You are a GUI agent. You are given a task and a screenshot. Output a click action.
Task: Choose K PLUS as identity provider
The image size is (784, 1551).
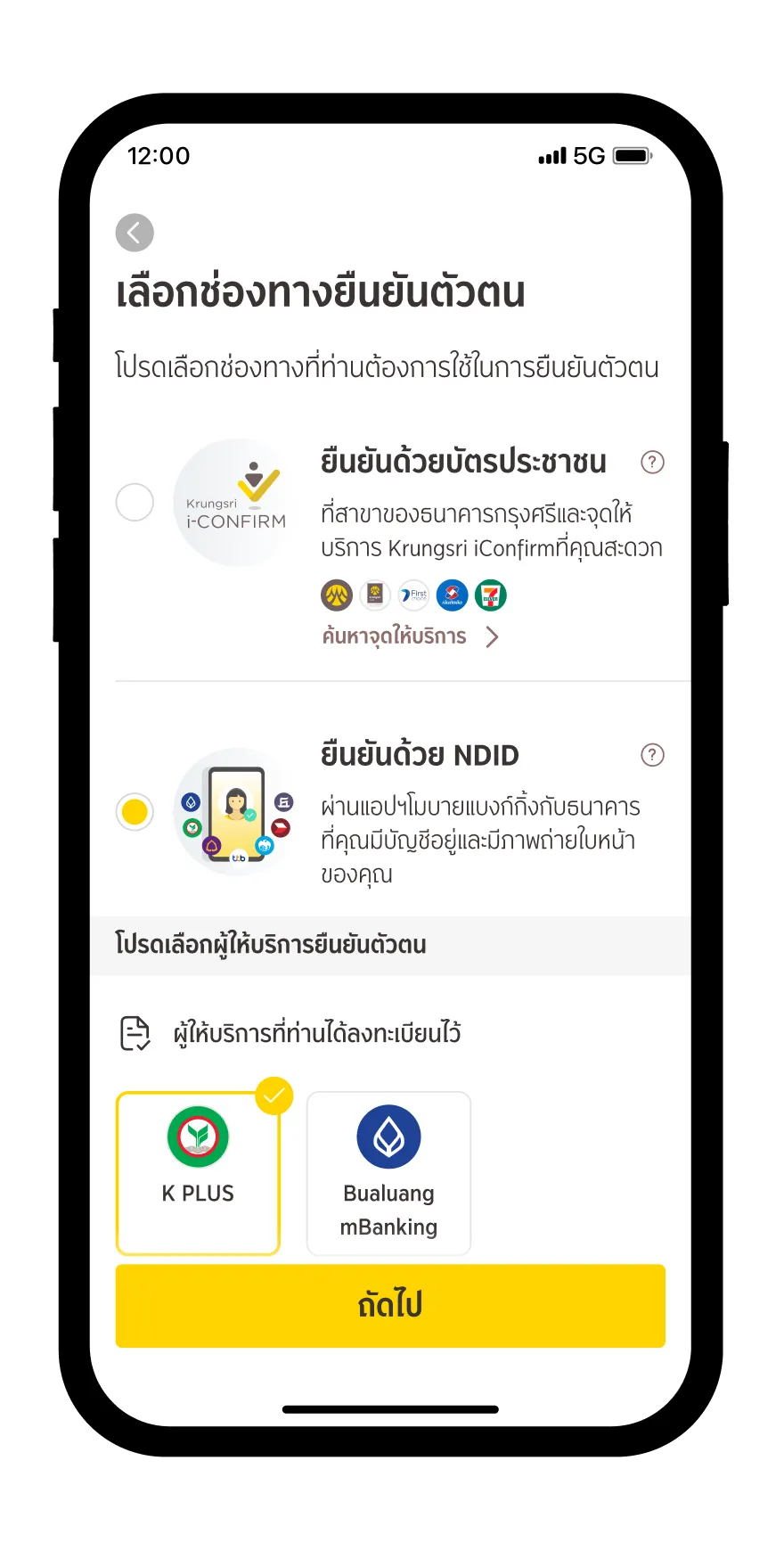pos(198,1173)
